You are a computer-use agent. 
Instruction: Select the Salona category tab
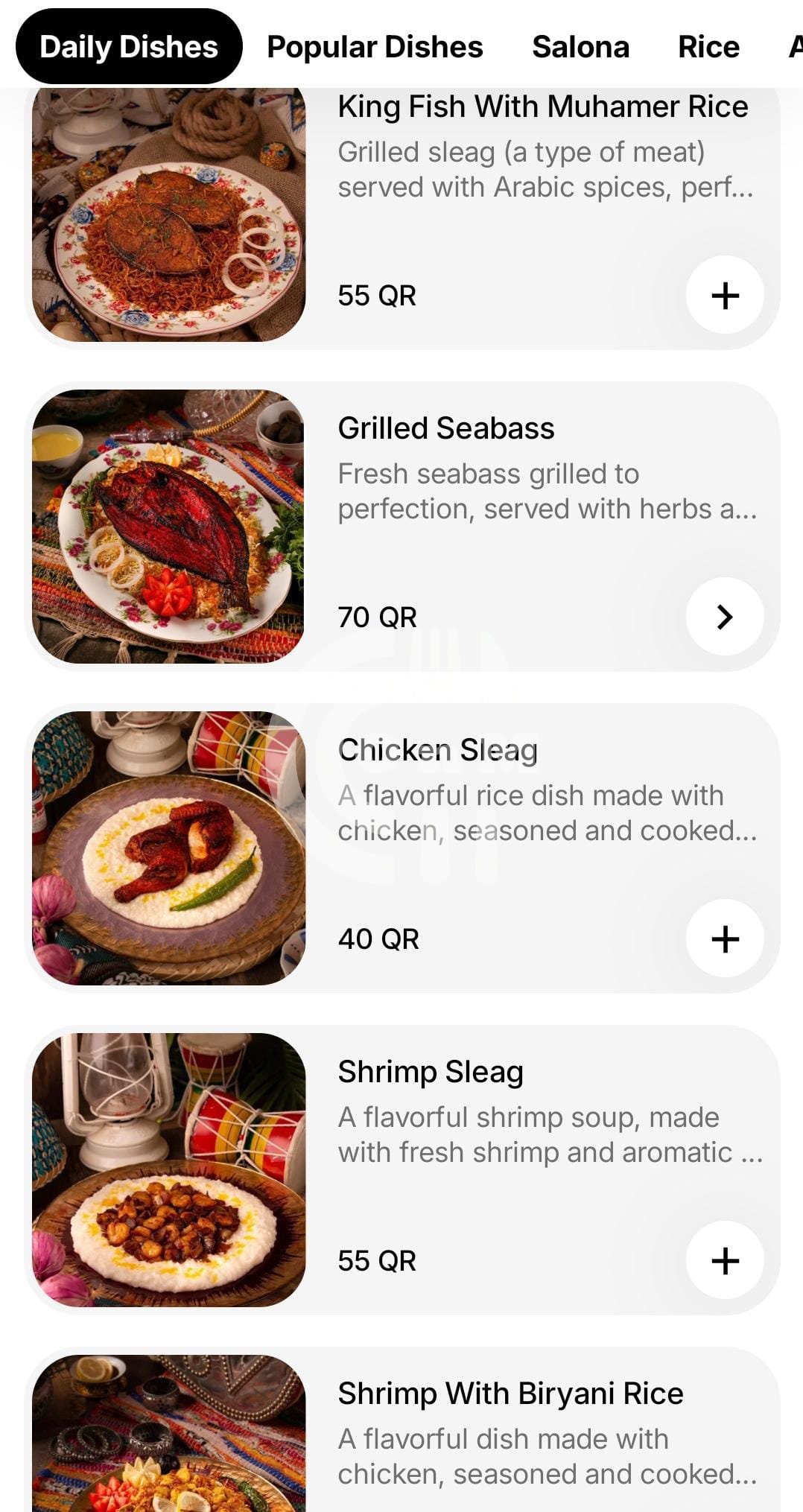[580, 47]
